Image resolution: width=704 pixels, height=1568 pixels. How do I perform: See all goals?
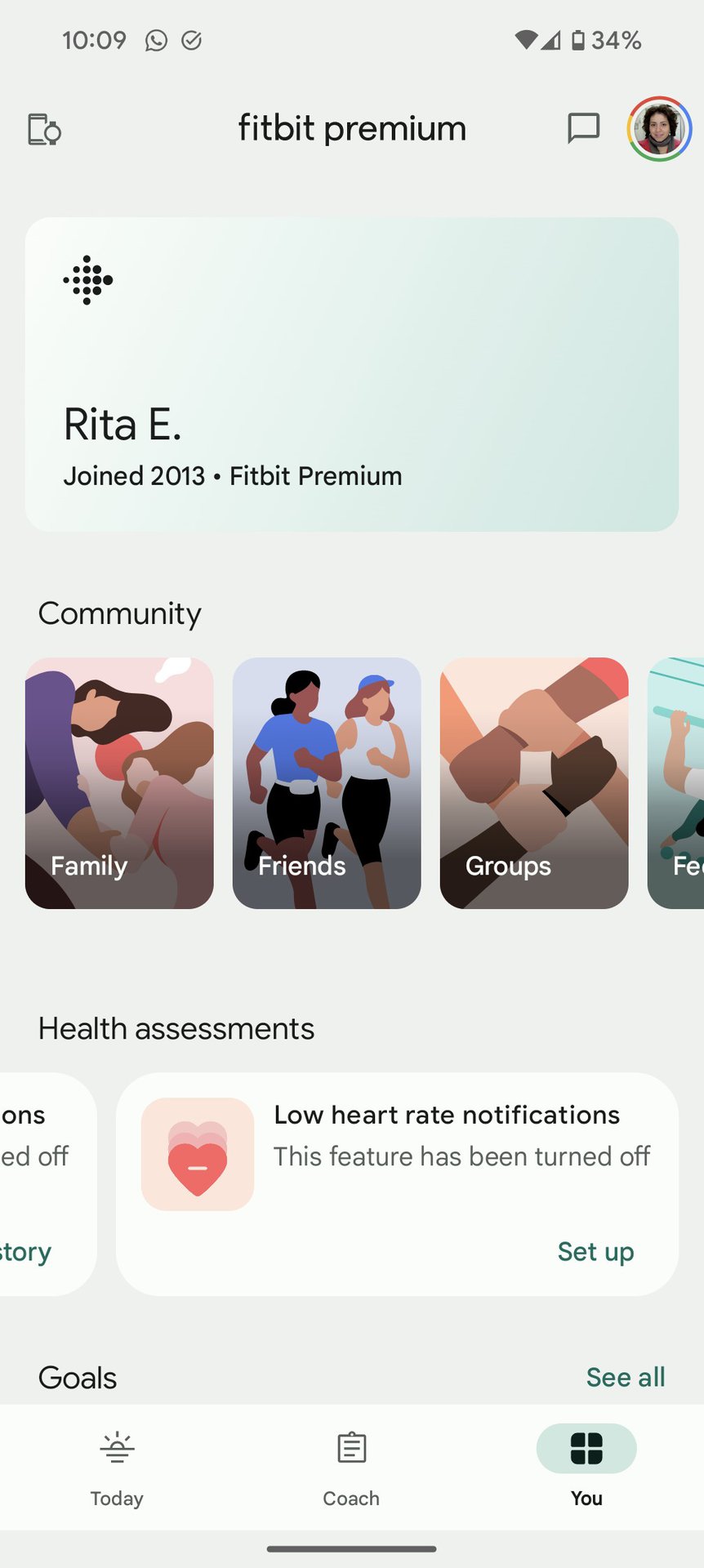(x=626, y=1377)
